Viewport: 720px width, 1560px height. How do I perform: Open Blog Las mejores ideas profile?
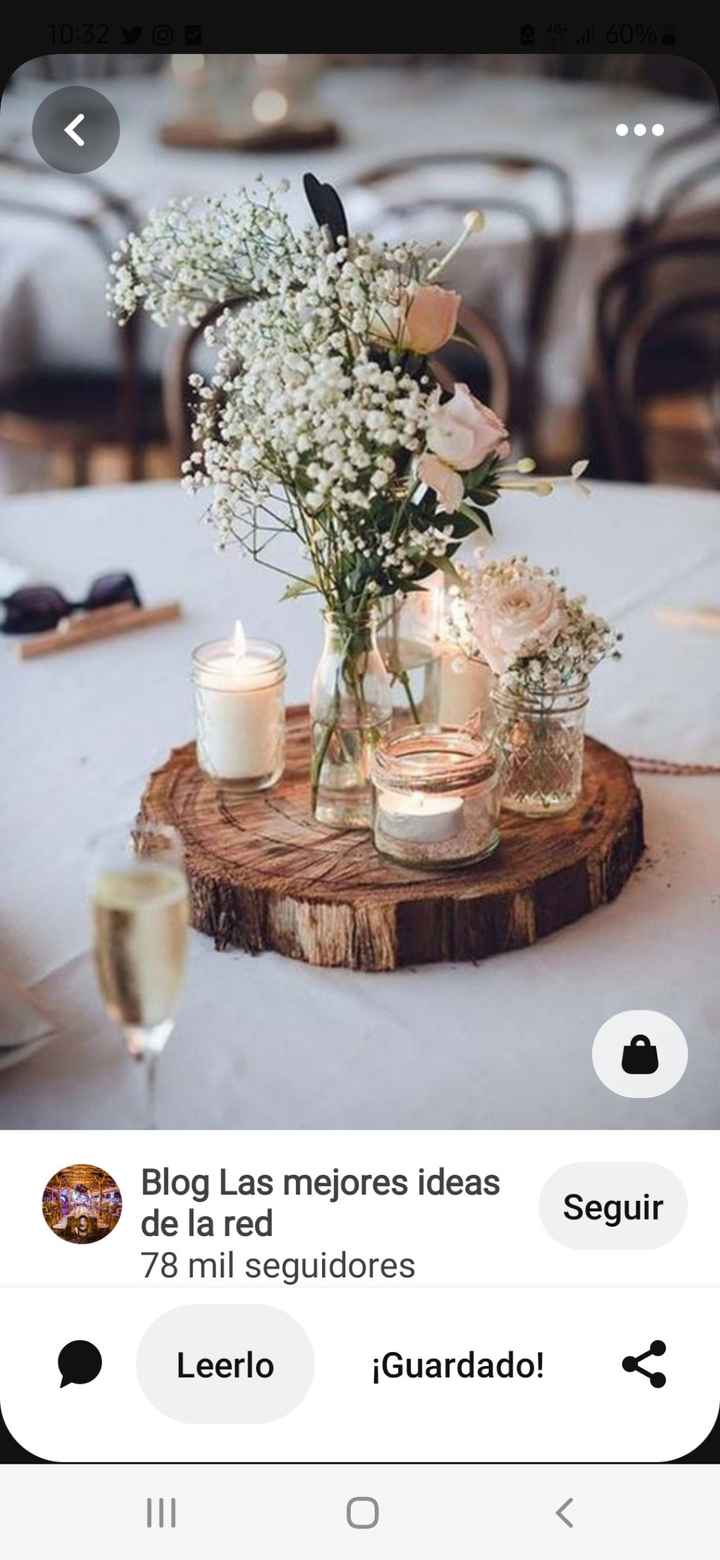[x=320, y=1202]
